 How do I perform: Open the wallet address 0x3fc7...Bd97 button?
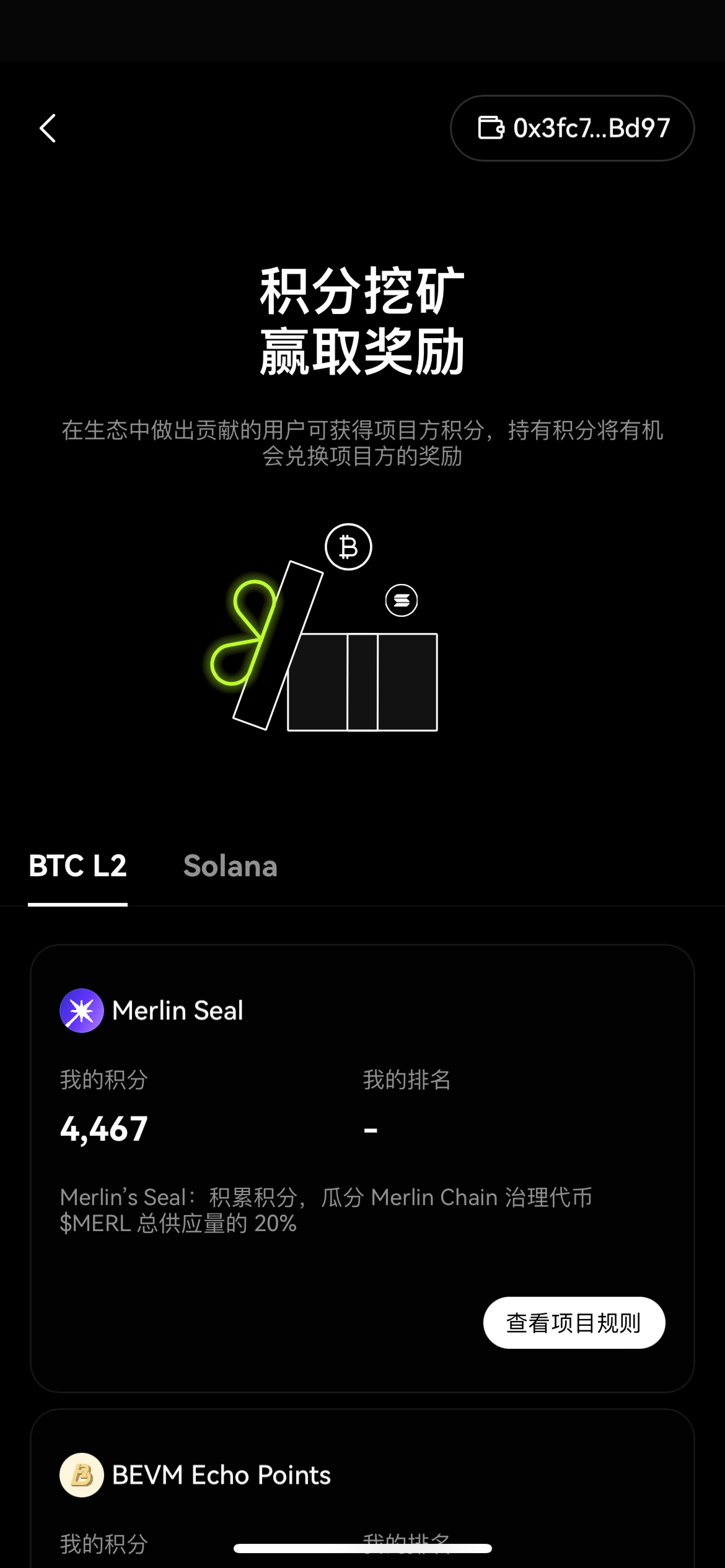coord(572,128)
